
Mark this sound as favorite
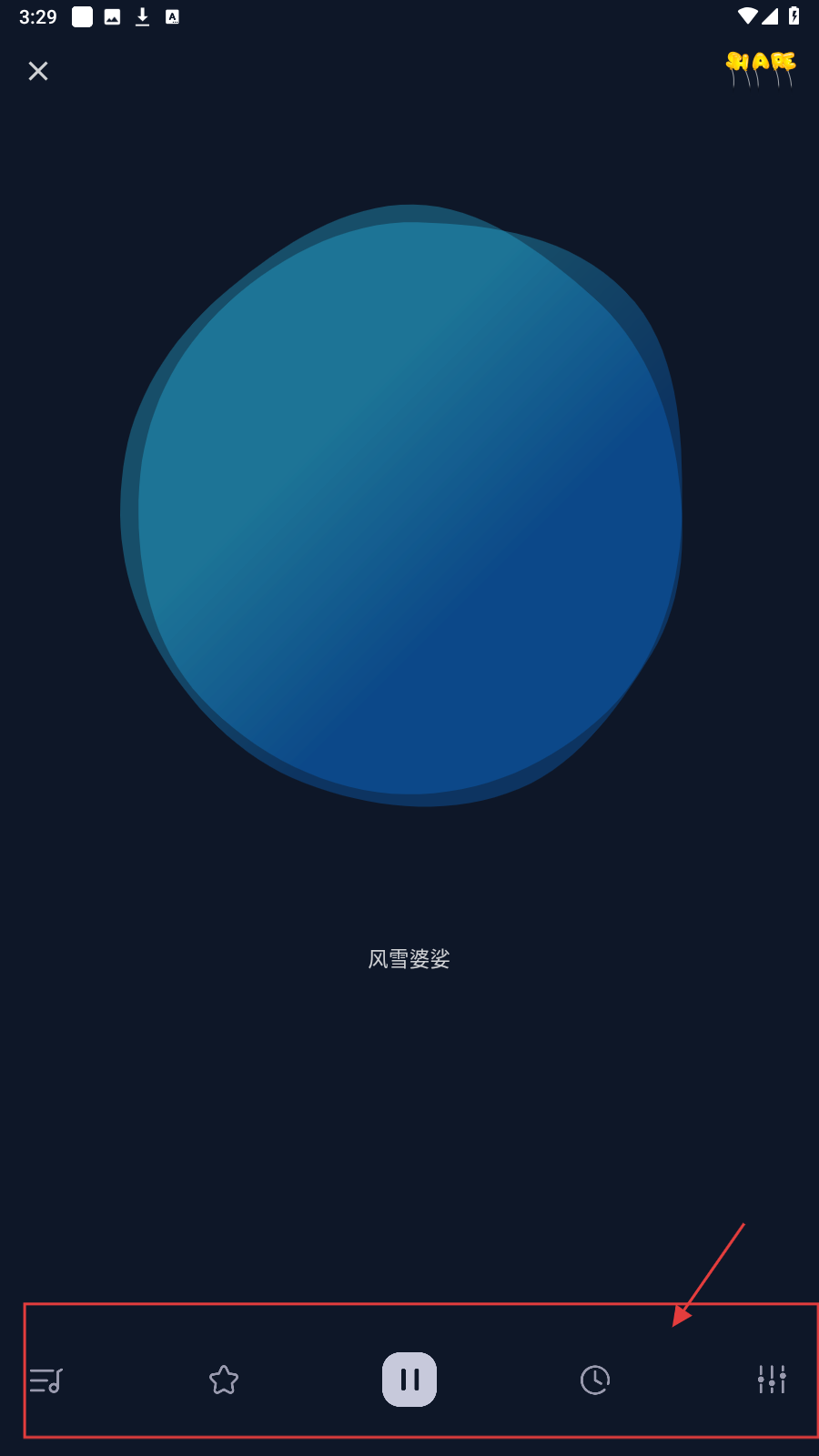click(224, 1380)
